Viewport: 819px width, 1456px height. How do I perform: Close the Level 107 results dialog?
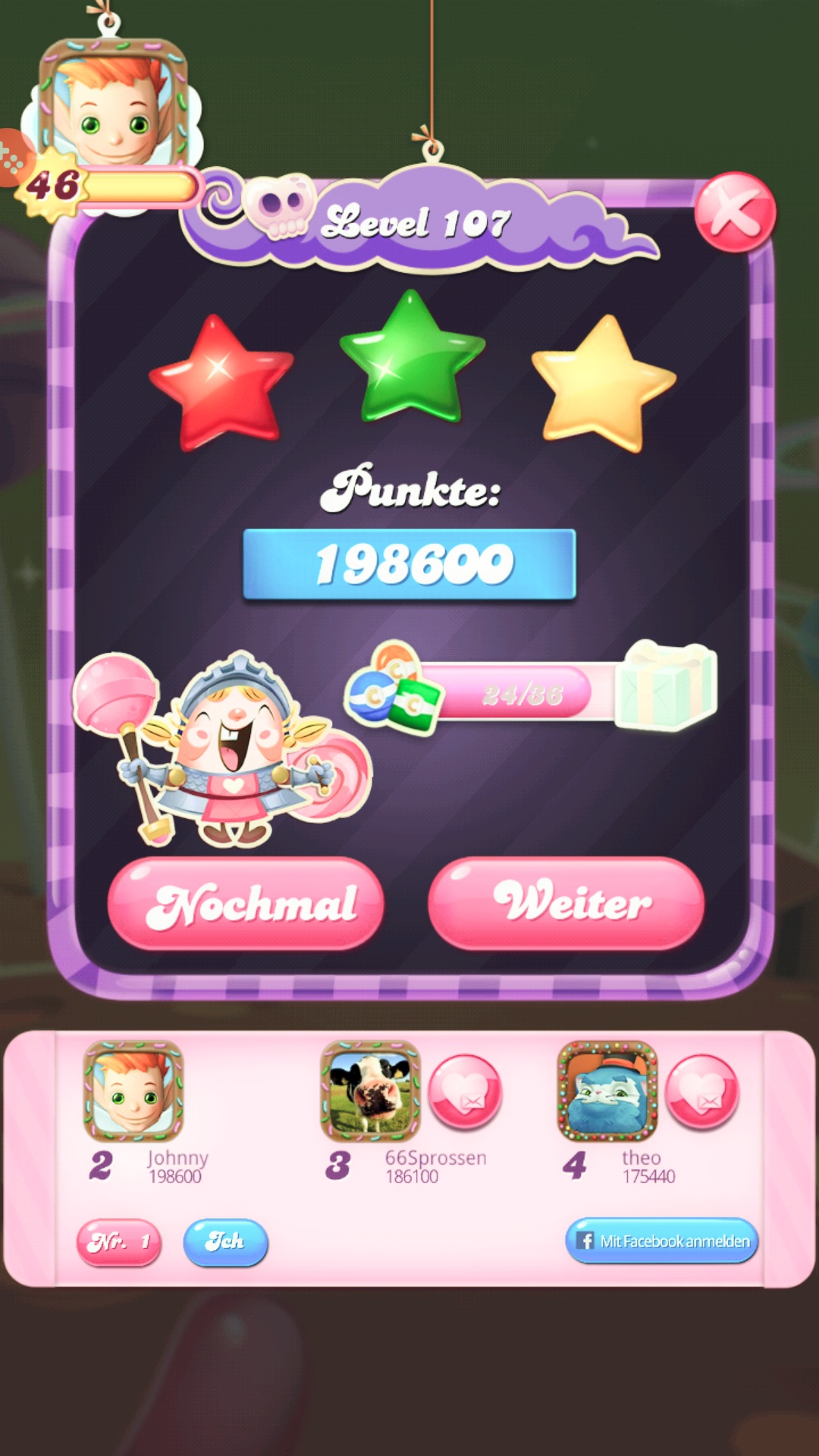click(734, 212)
